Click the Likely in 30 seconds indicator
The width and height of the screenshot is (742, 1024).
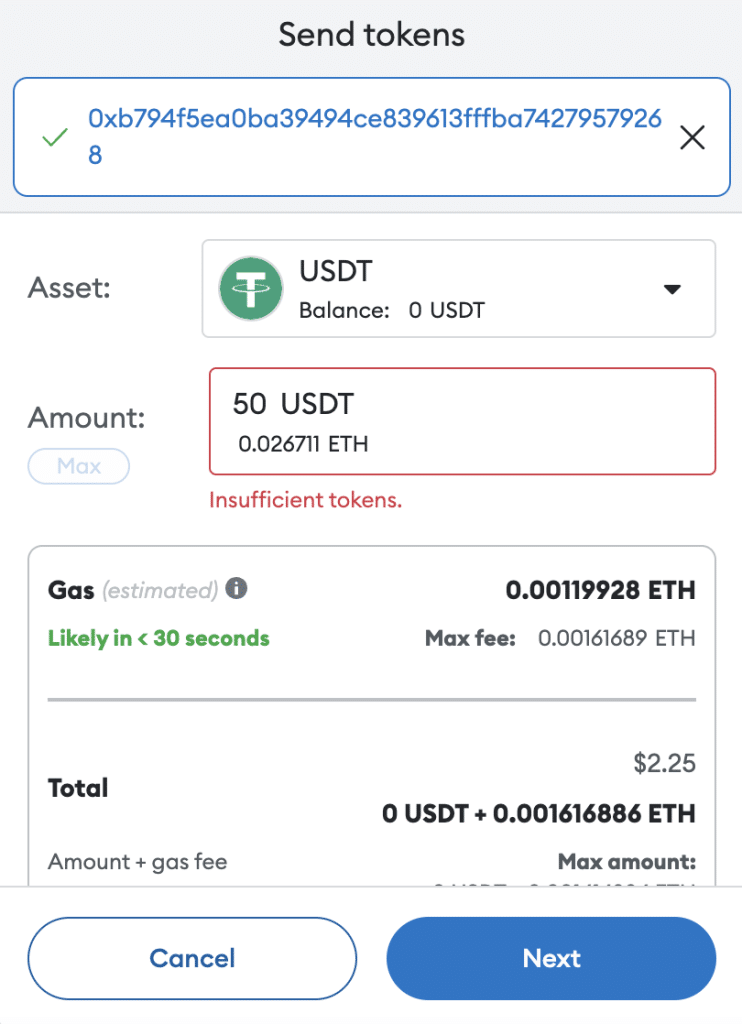(157, 637)
